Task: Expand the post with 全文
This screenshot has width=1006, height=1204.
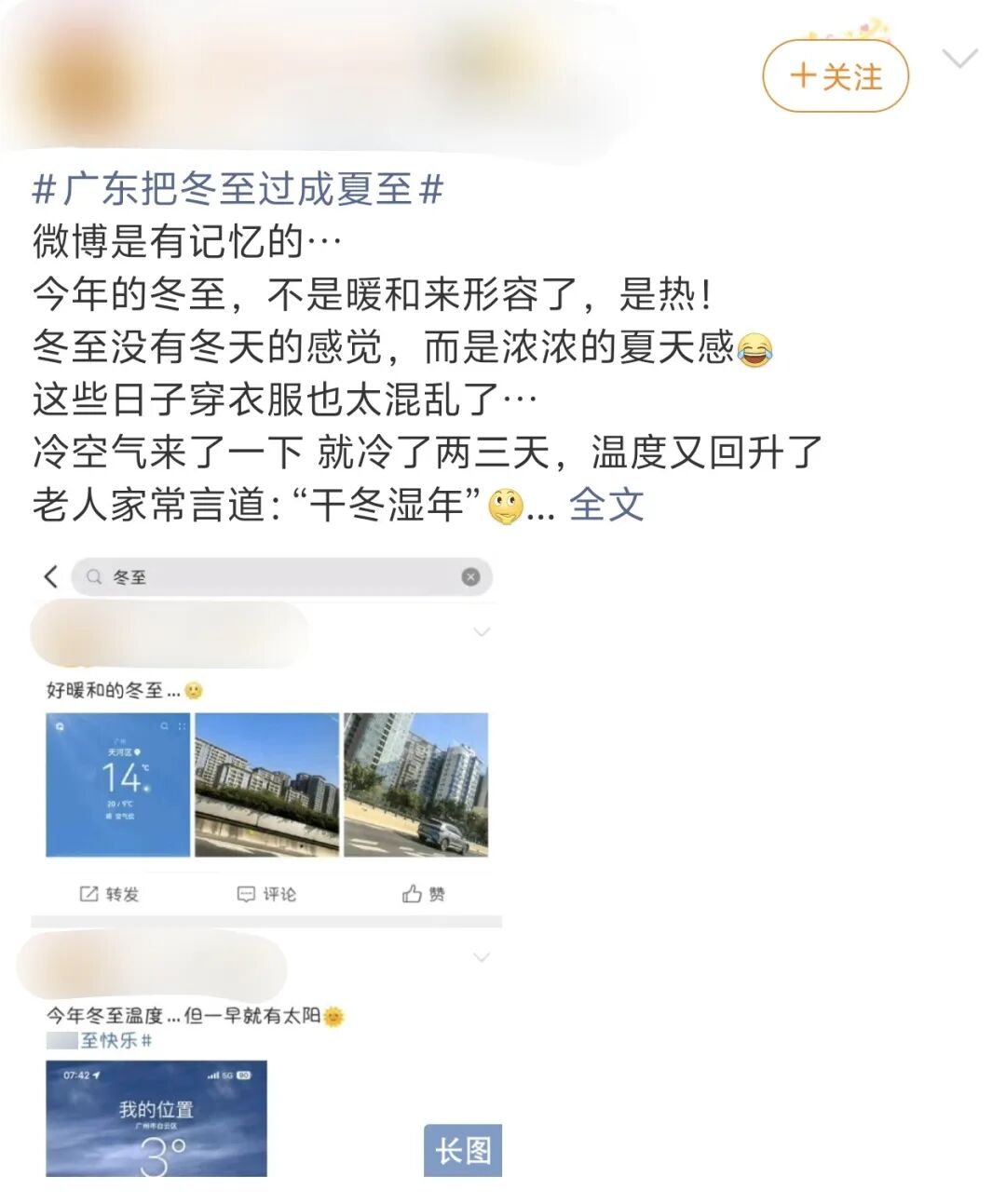Action: (x=605, y=506)
